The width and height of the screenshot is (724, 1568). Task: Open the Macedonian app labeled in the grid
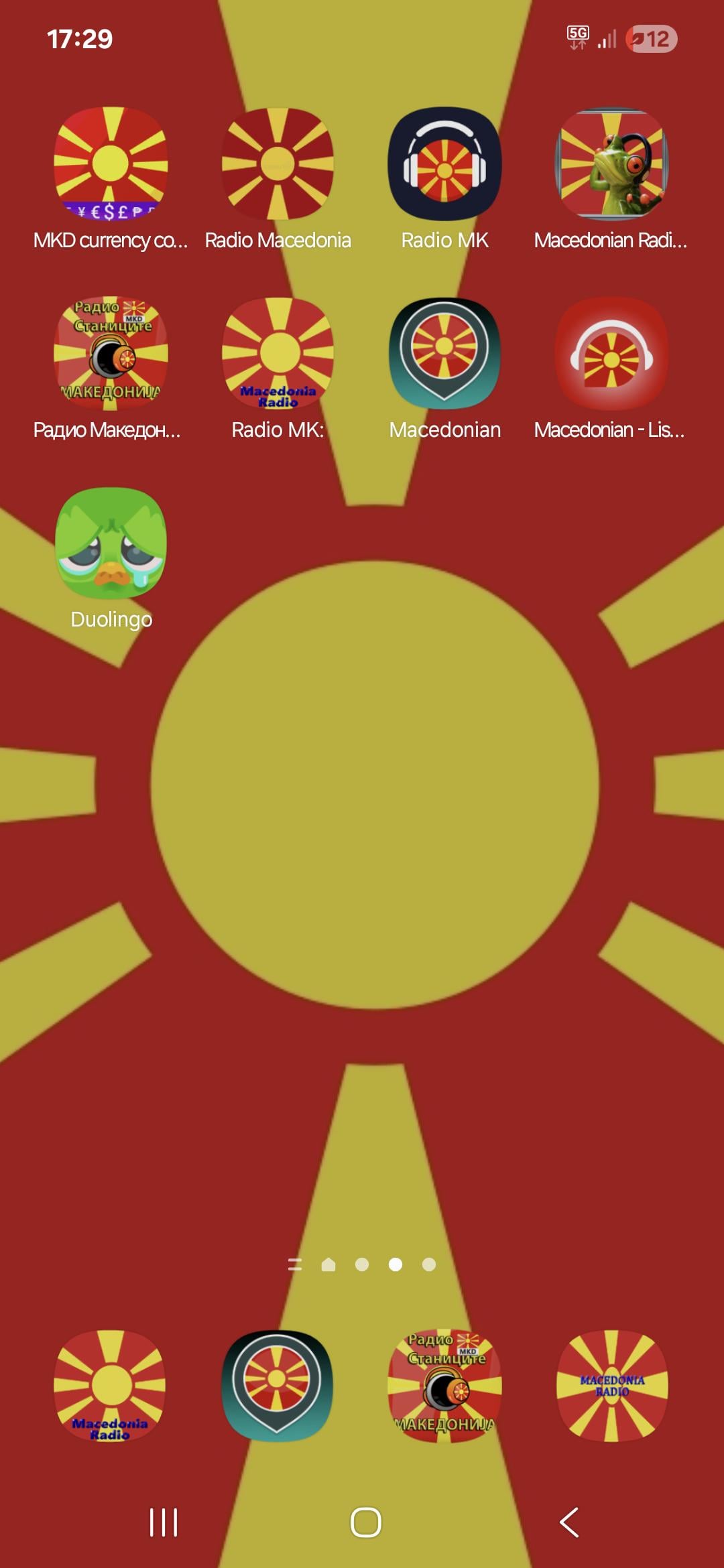[444, 354]
